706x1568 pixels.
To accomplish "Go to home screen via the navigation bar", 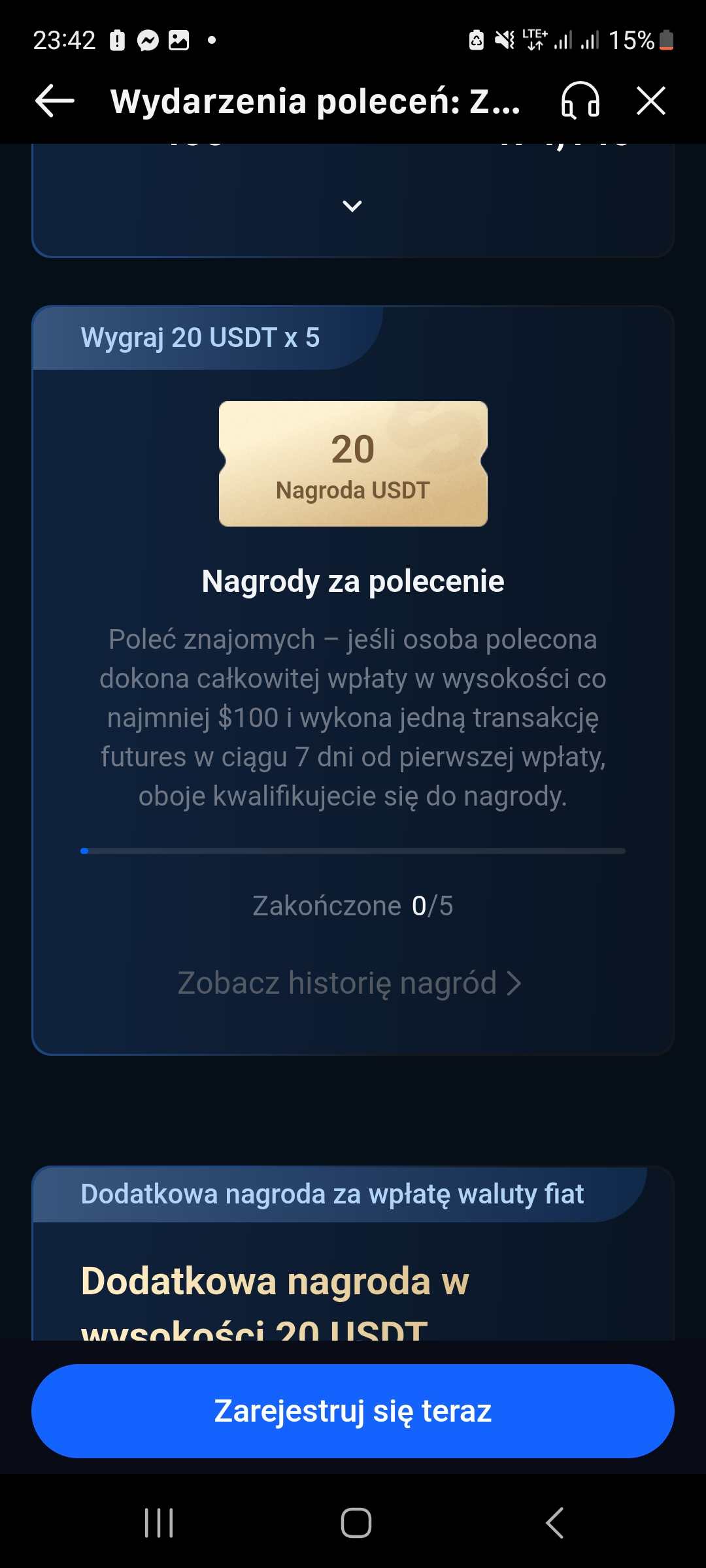I will click(356, 1523).
